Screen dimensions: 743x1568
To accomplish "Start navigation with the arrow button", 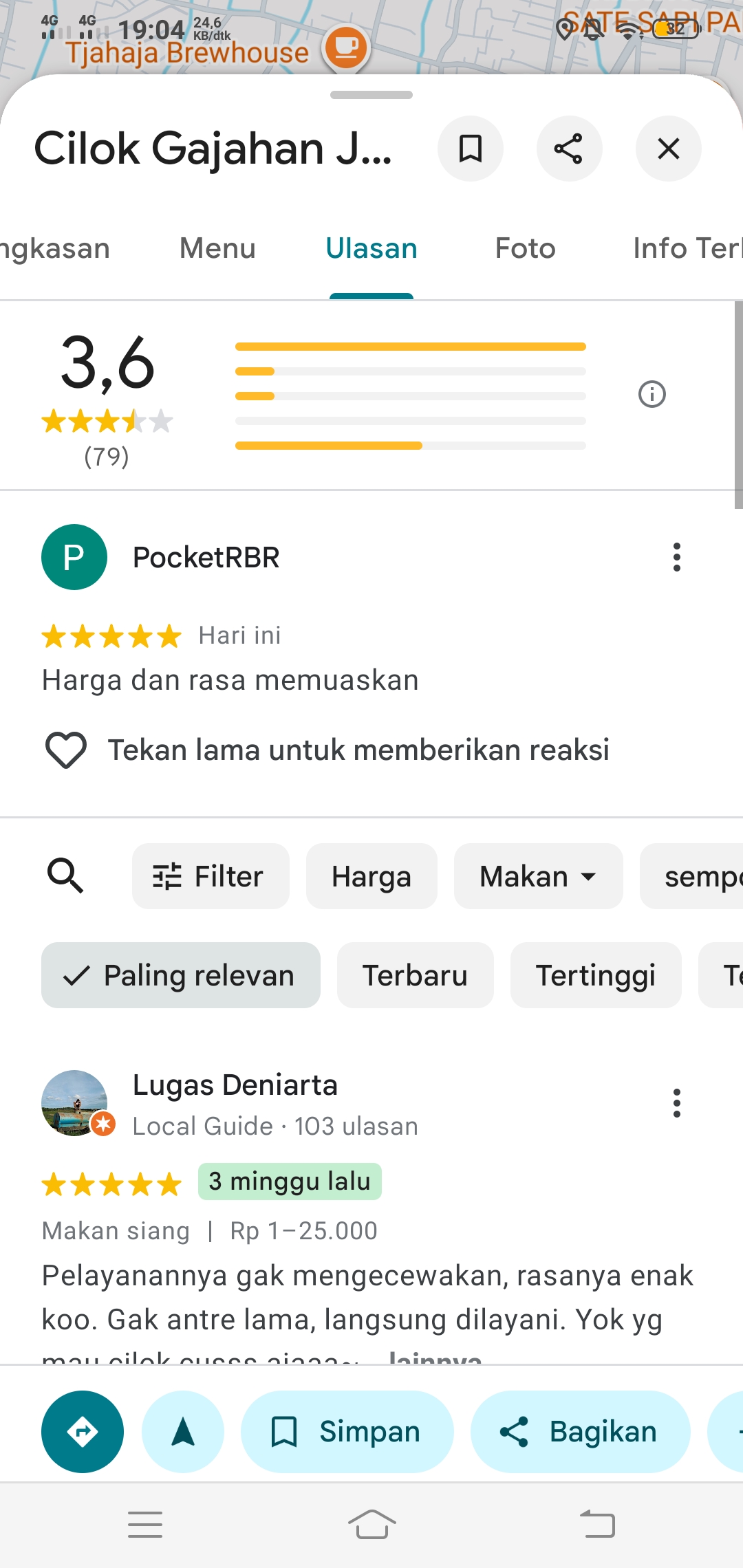I will pyautogui.click(x=183, y=1432).
